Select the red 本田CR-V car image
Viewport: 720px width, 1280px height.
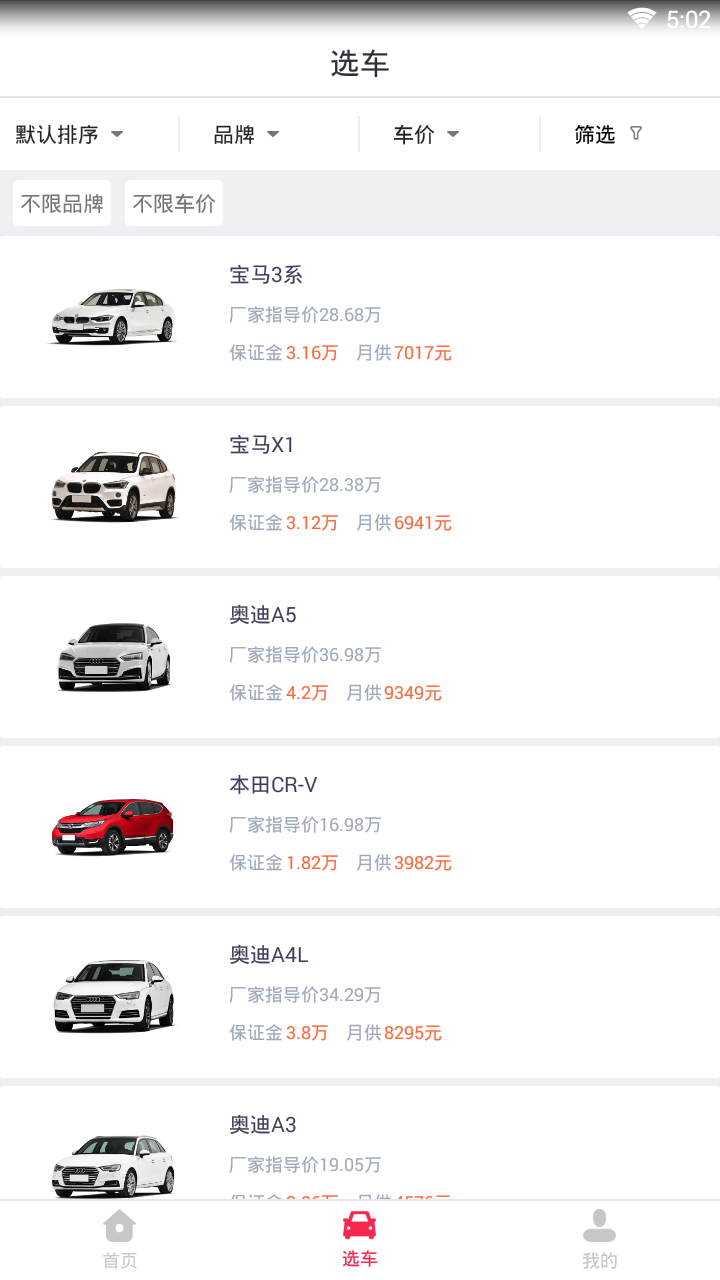tap(113, 824)
